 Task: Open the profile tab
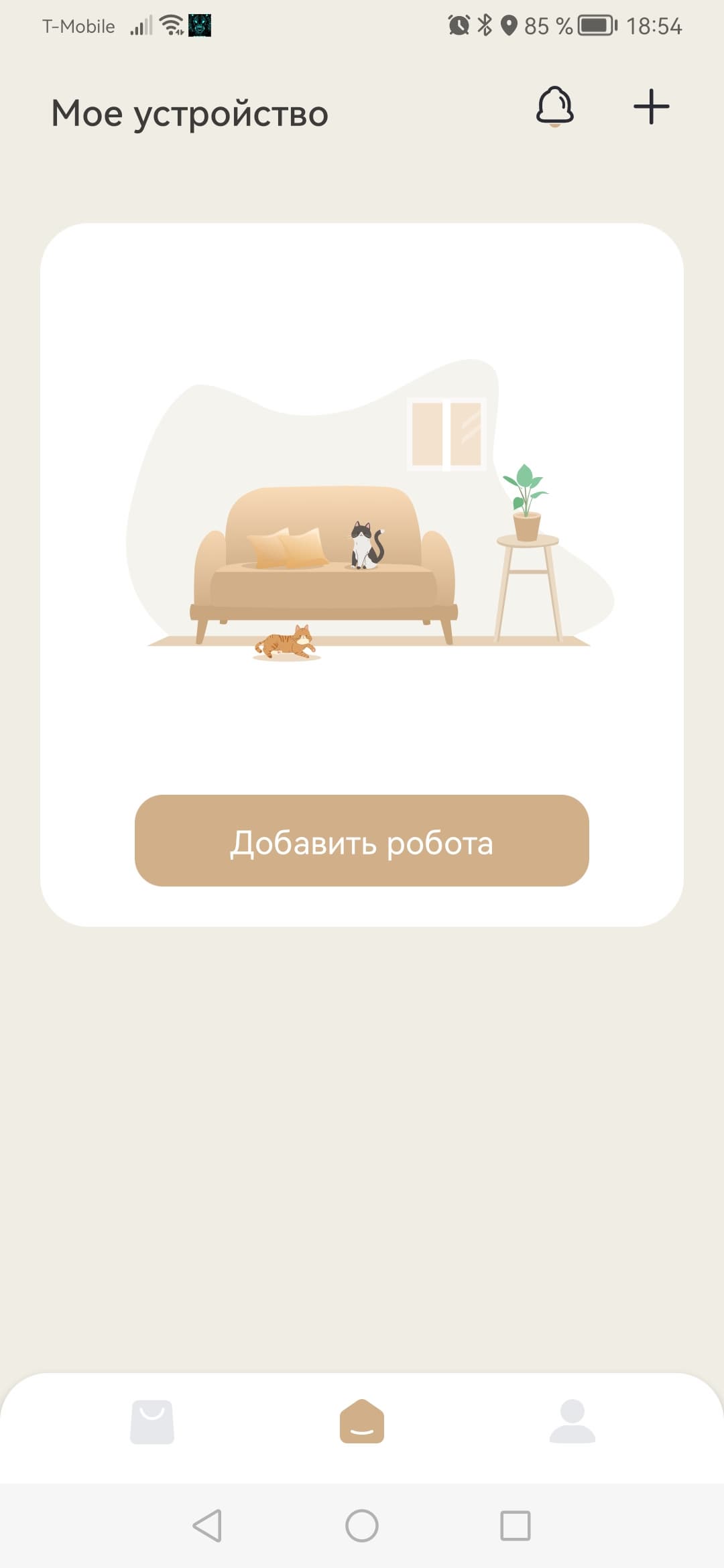[572, 1421]
